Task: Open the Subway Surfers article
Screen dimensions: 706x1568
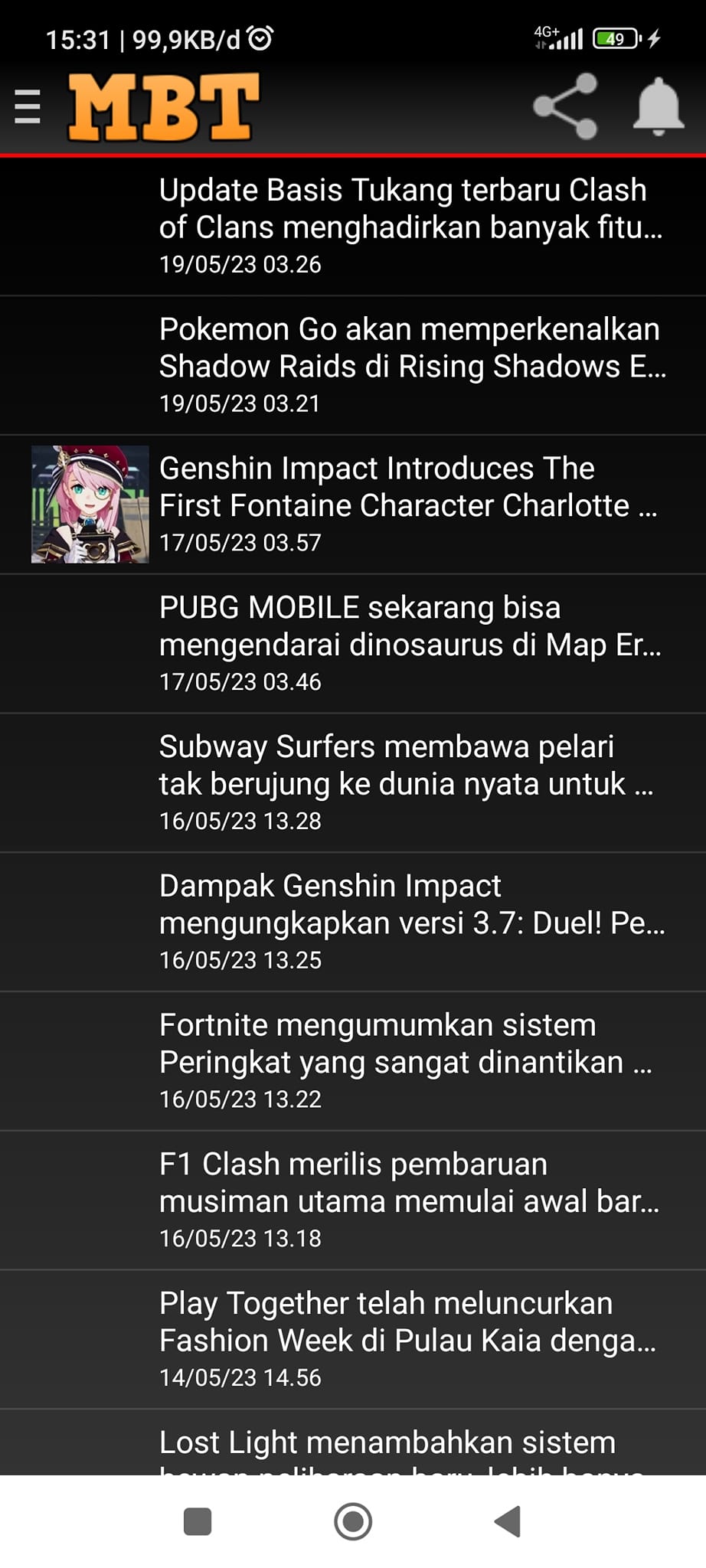Action: [410, 782]
